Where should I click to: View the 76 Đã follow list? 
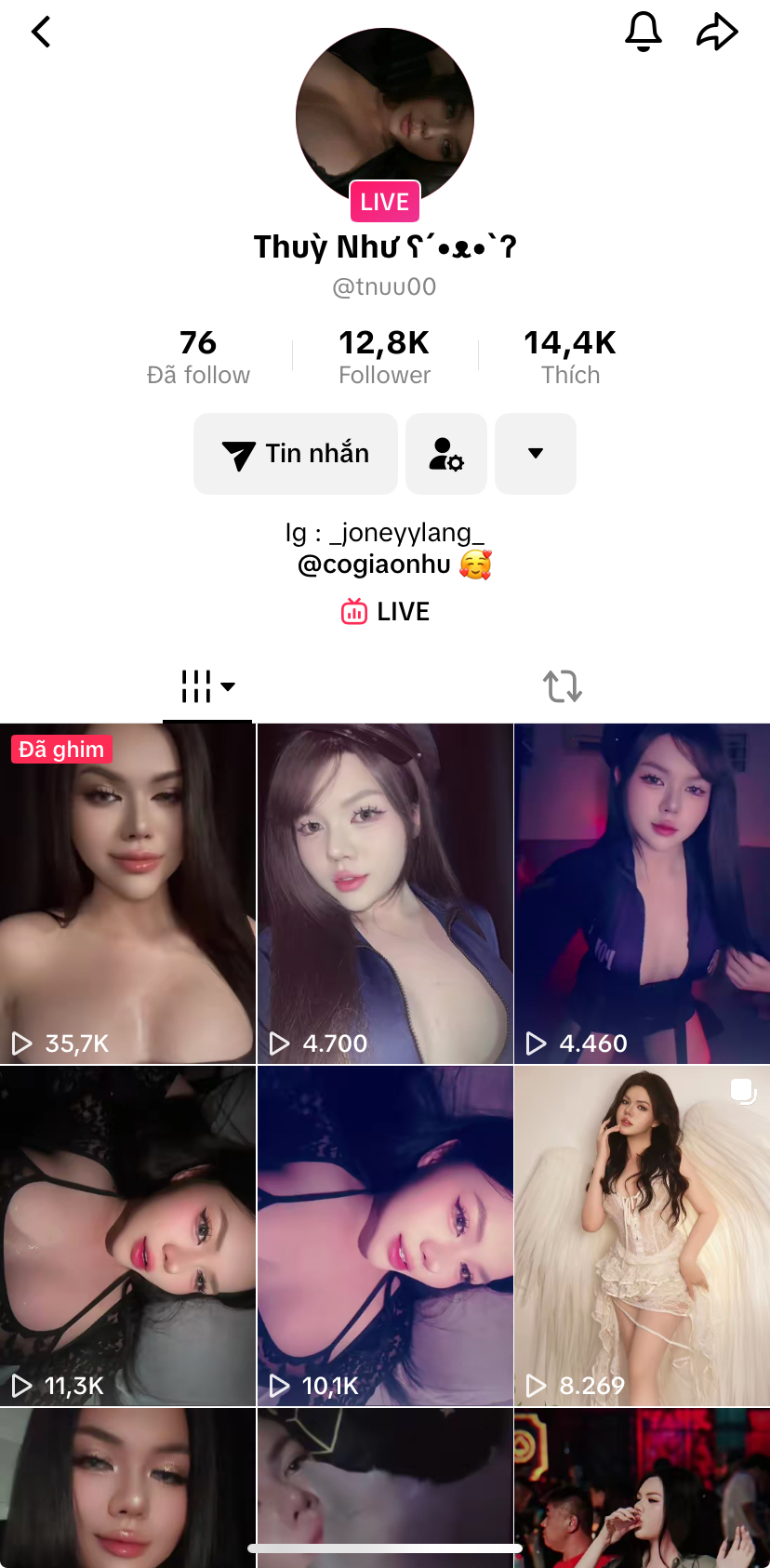tap(198, 357)
